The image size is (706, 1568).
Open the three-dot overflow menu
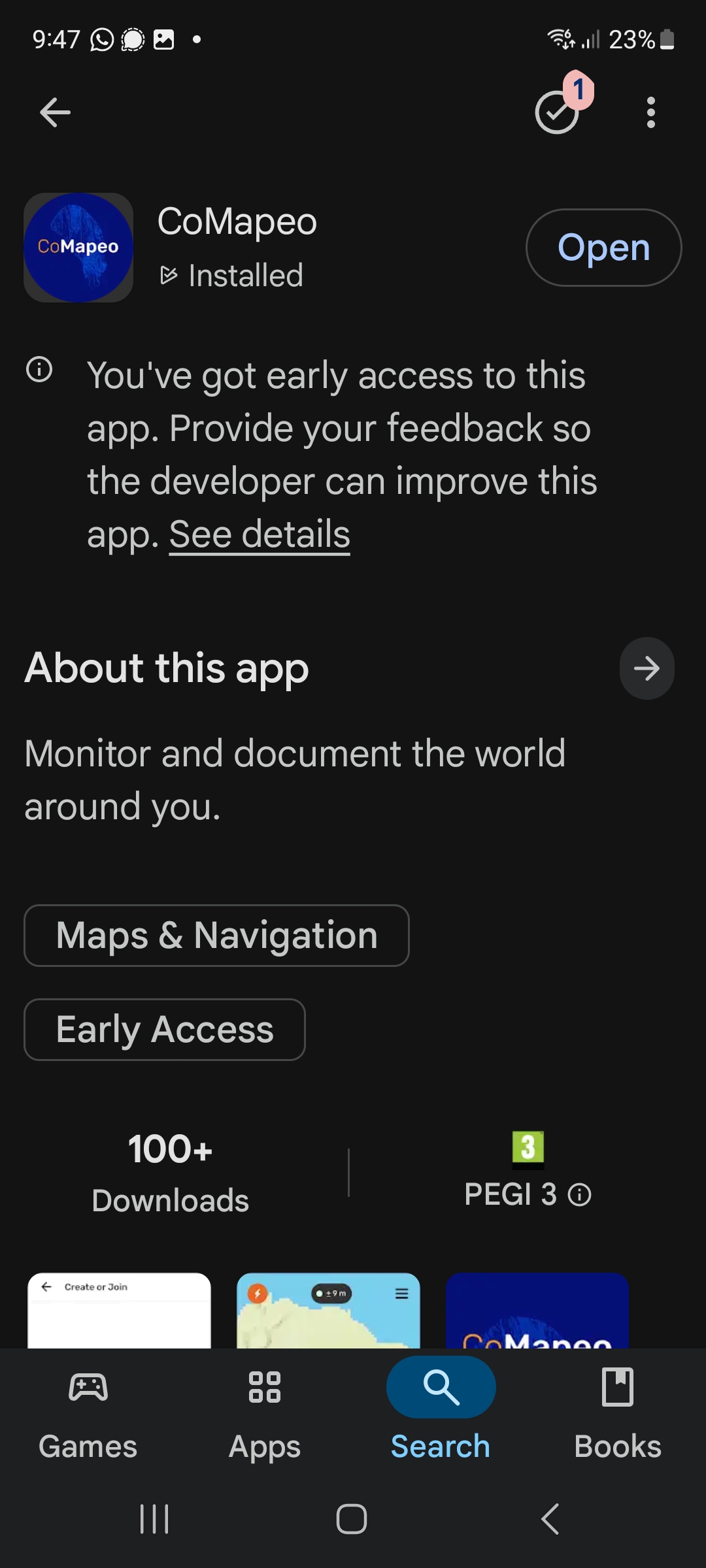tap(650, 112)
